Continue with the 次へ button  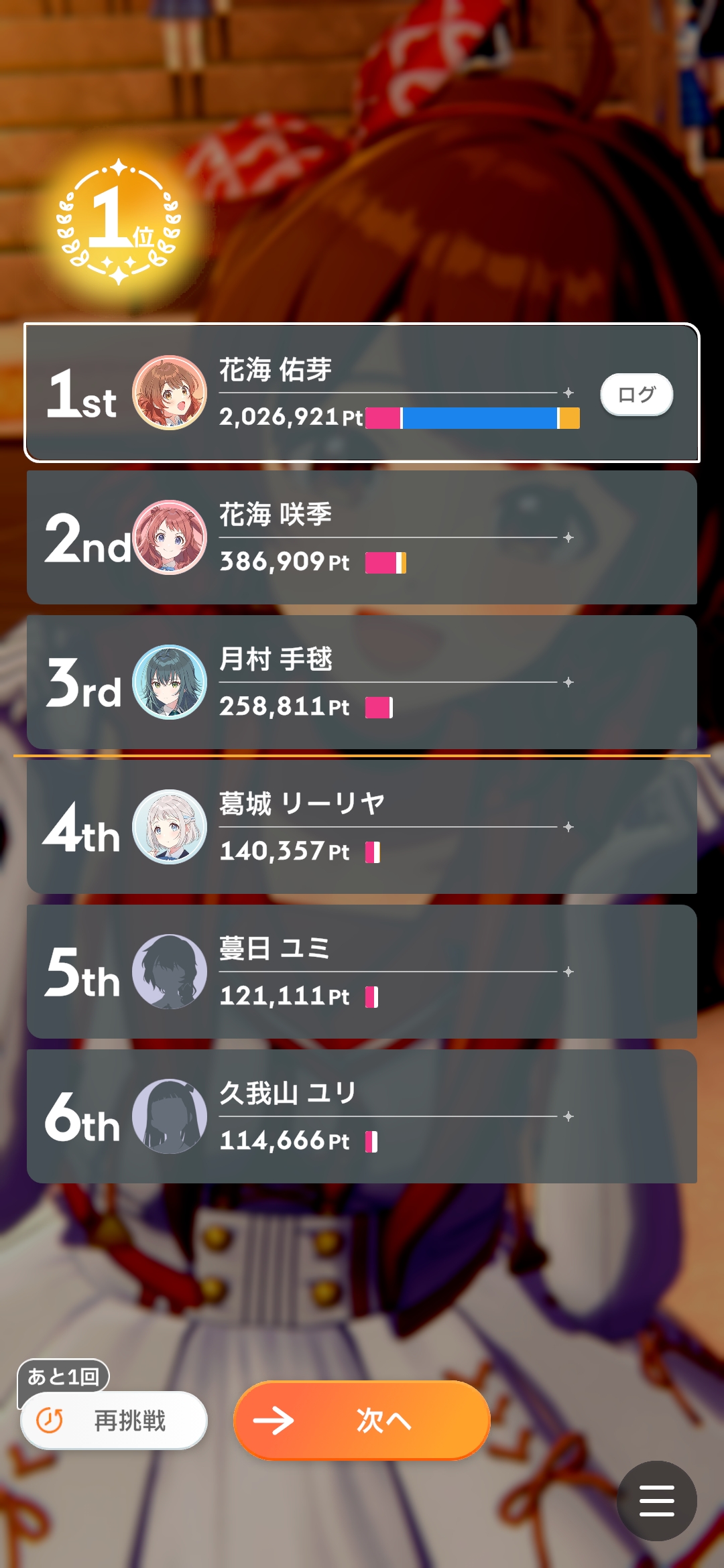pyautogui.click(x=362, y=1420)
